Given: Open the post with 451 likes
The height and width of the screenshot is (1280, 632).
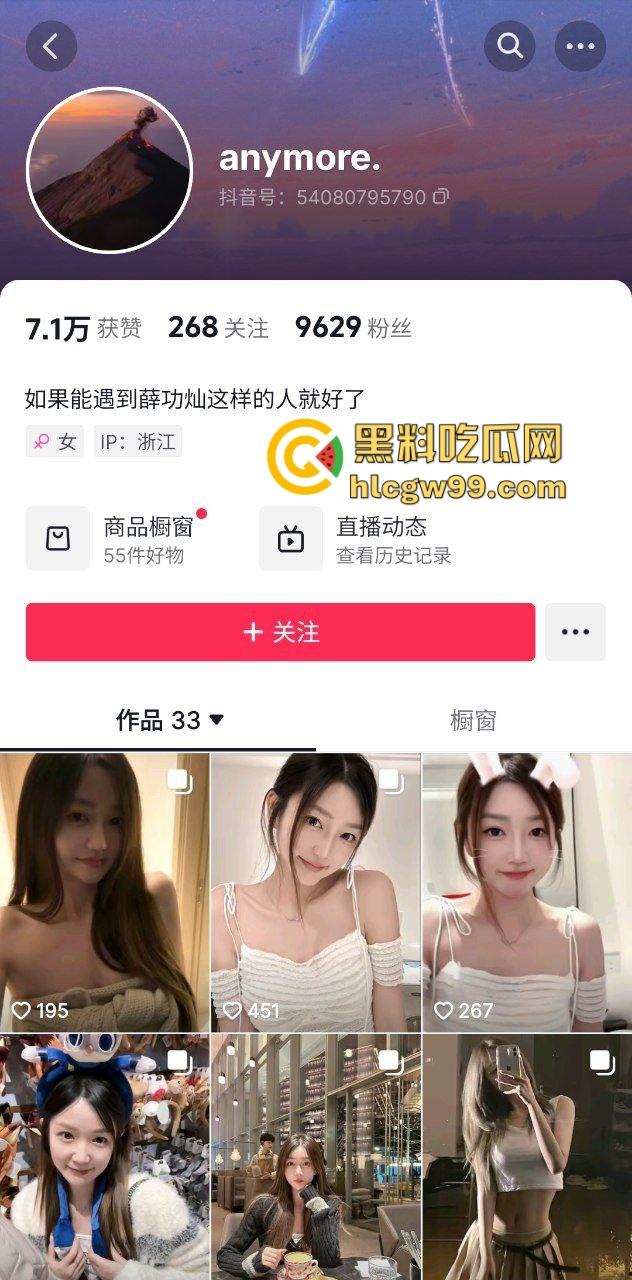Looking at the screenshot, I should point(316,892).
